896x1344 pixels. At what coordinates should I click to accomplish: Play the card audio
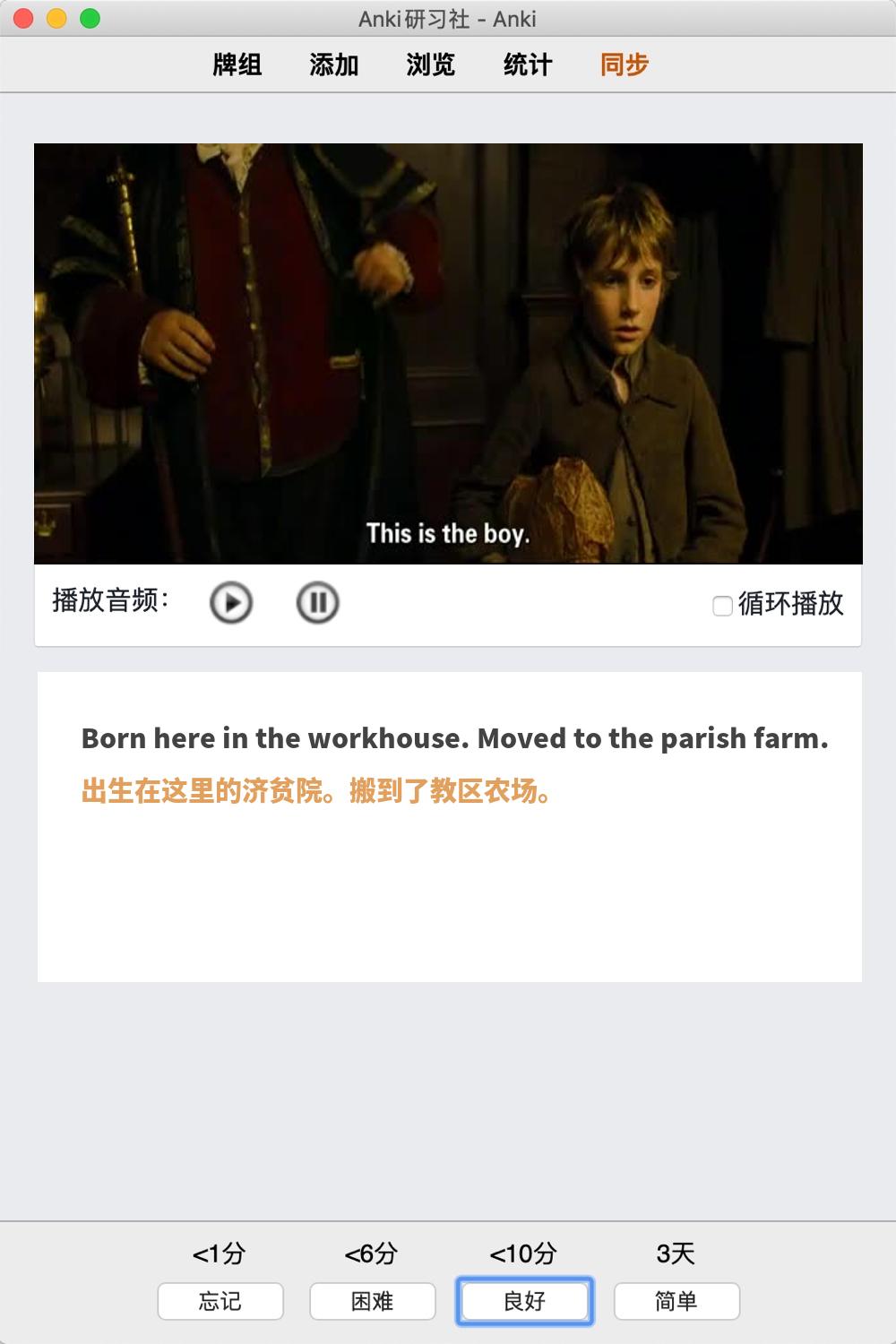pos(231,602)
